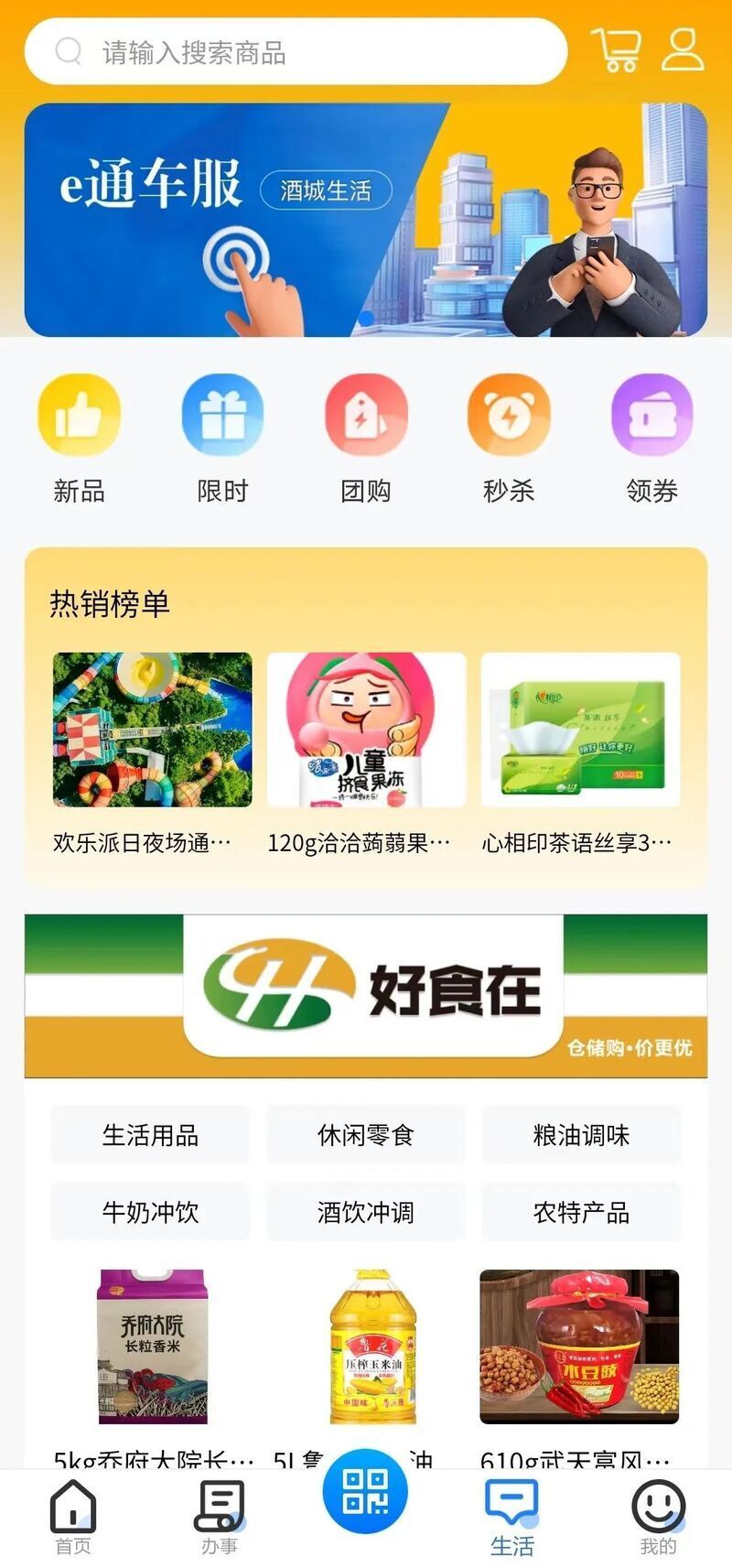Select the 休闲零食 category chip
Image resolution: width=732 pixels, height=1568 pixels.
[x=366, y=1135]
